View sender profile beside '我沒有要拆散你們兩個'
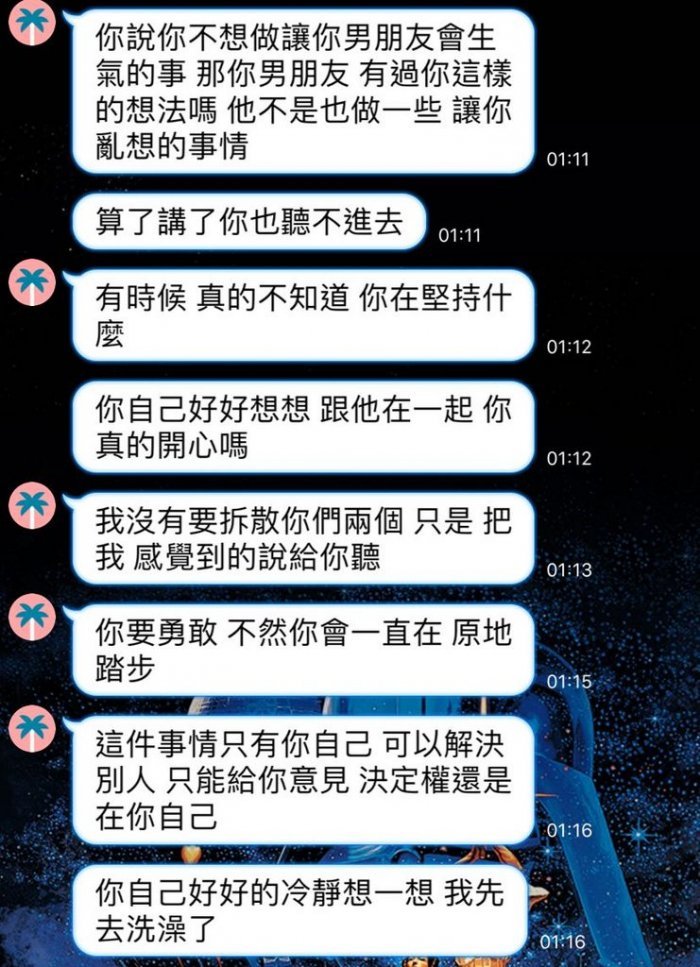Image resolution: width=700 pixels, height=967 pixels. pyautogui.click(x=32, y=506)
